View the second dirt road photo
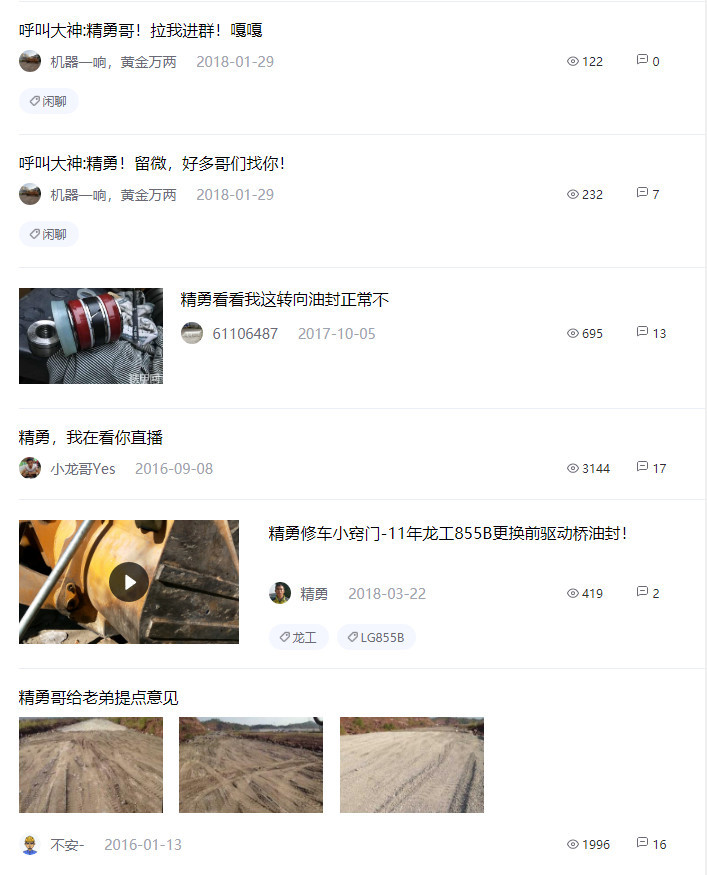 [x=251, y=764]
